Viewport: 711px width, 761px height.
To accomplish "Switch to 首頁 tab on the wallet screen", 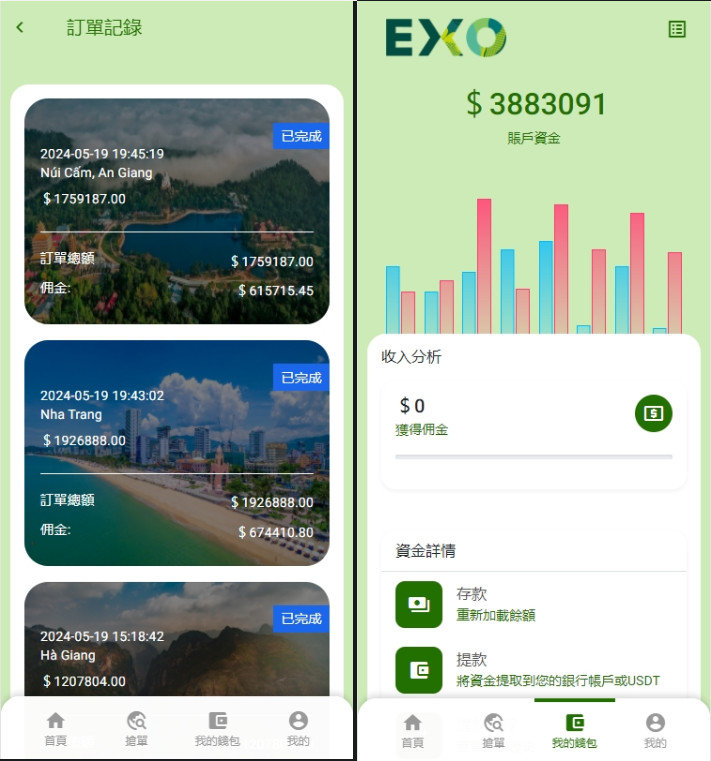I will coord(412,730).
